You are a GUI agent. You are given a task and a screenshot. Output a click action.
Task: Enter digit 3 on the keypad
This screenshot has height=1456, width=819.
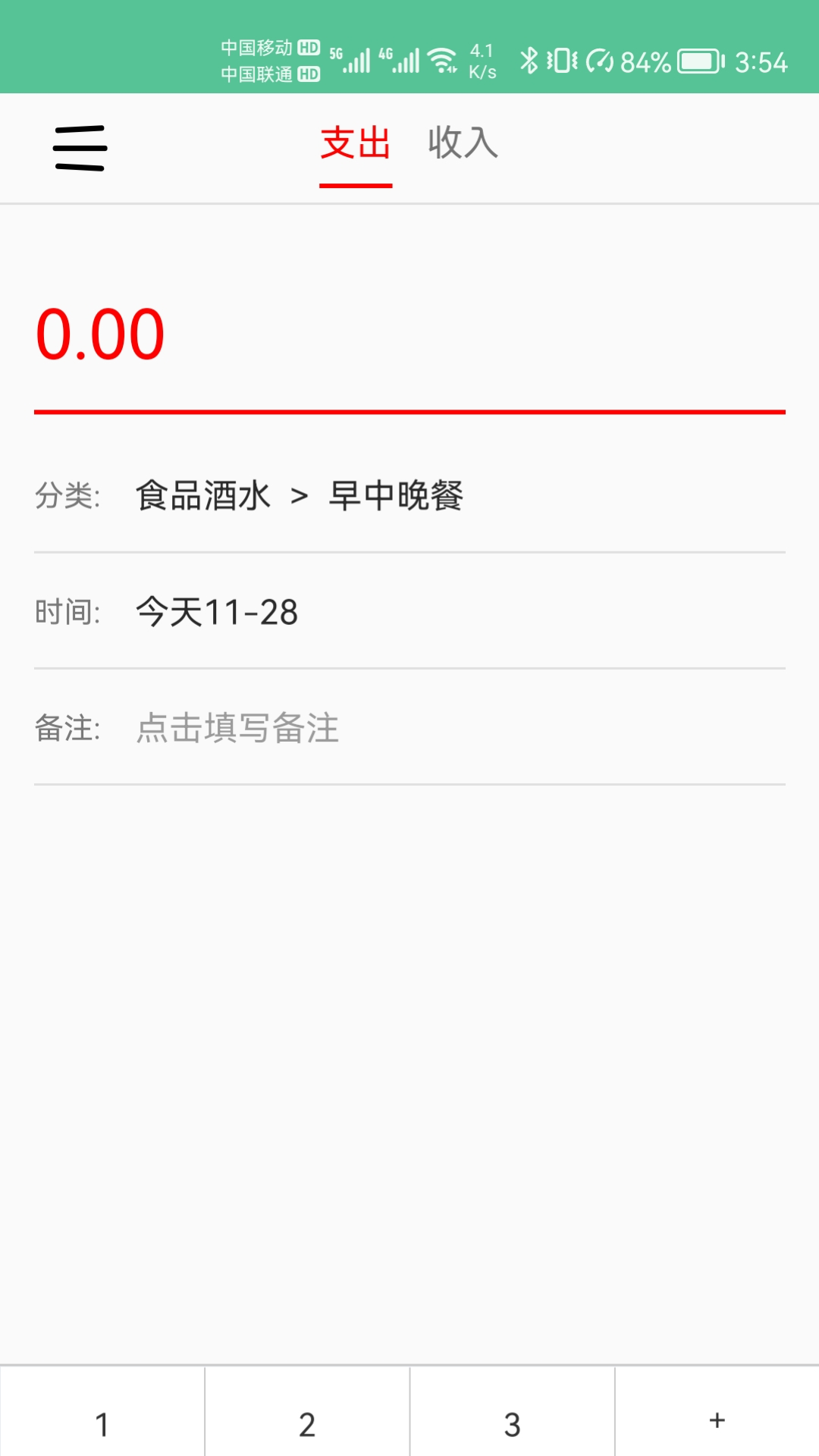[x=513, y=1411]
